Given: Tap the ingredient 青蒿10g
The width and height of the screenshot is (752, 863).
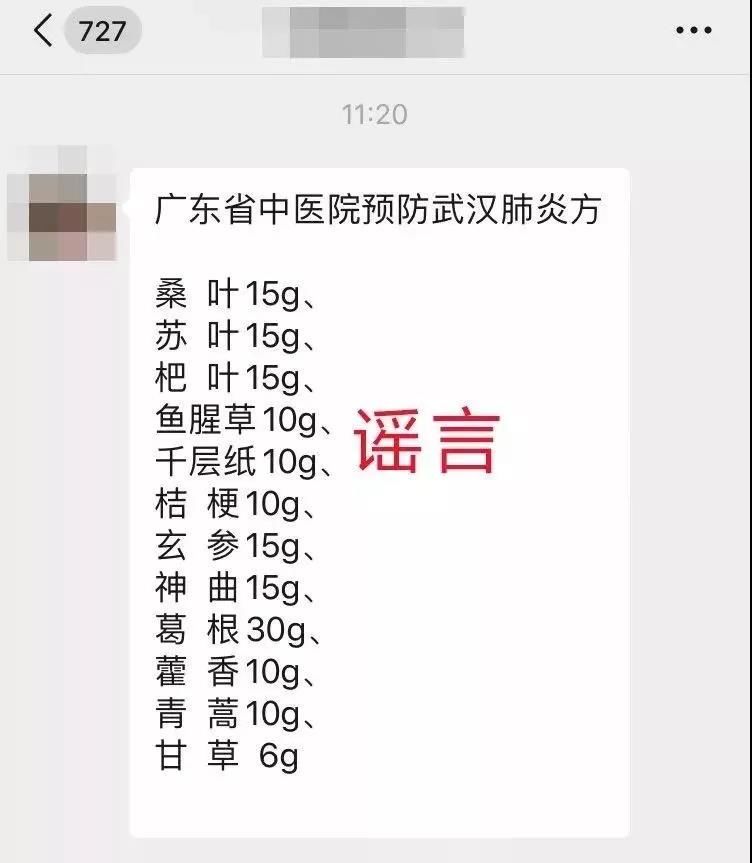Looking at the screenshot, I should pos(240,710).
